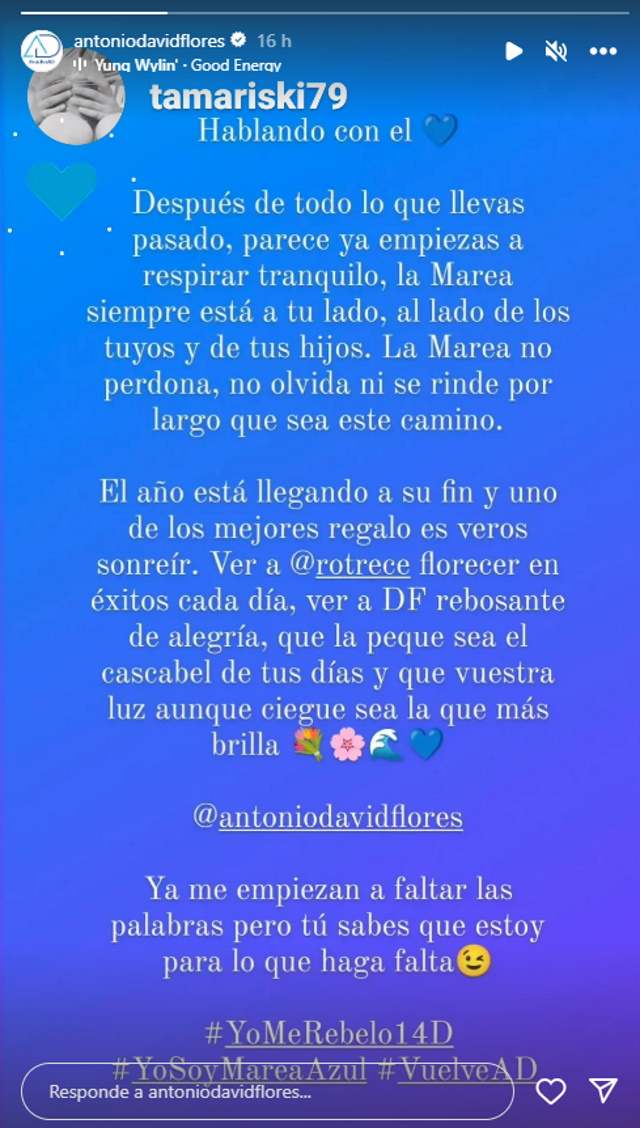Open the @rotrece mention
This screenshot has height=1128, width=640.
[362, 565]
